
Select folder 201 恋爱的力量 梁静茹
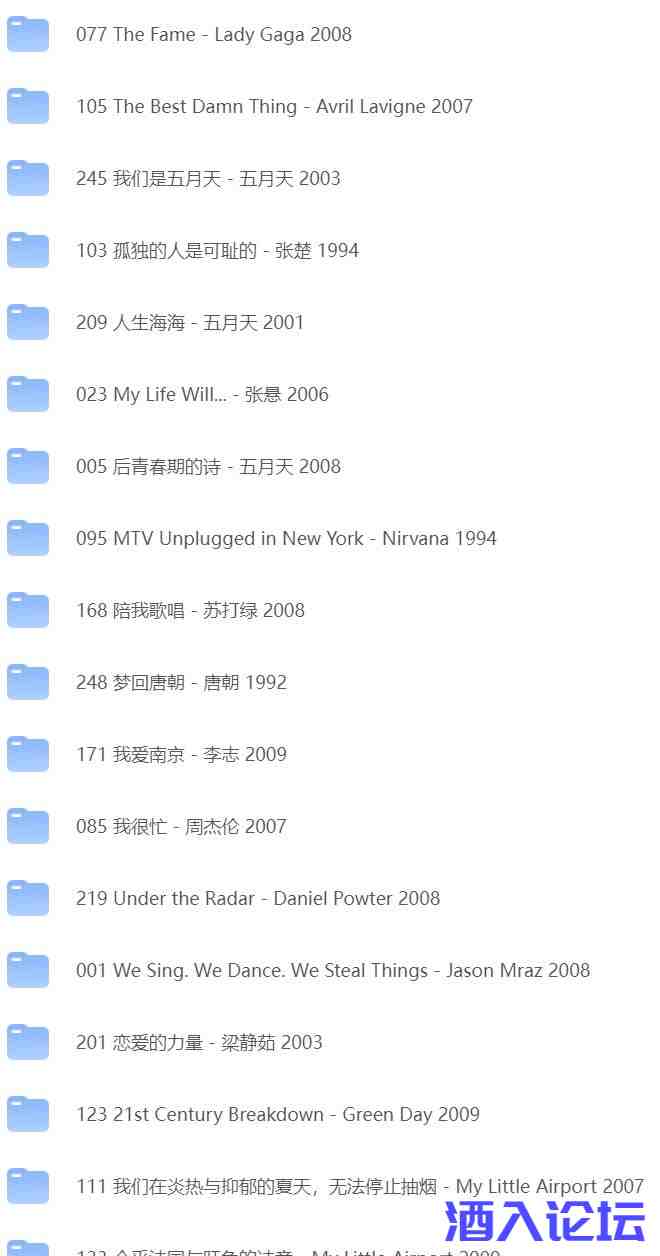pyautogui.click(x=198, y=1043)
